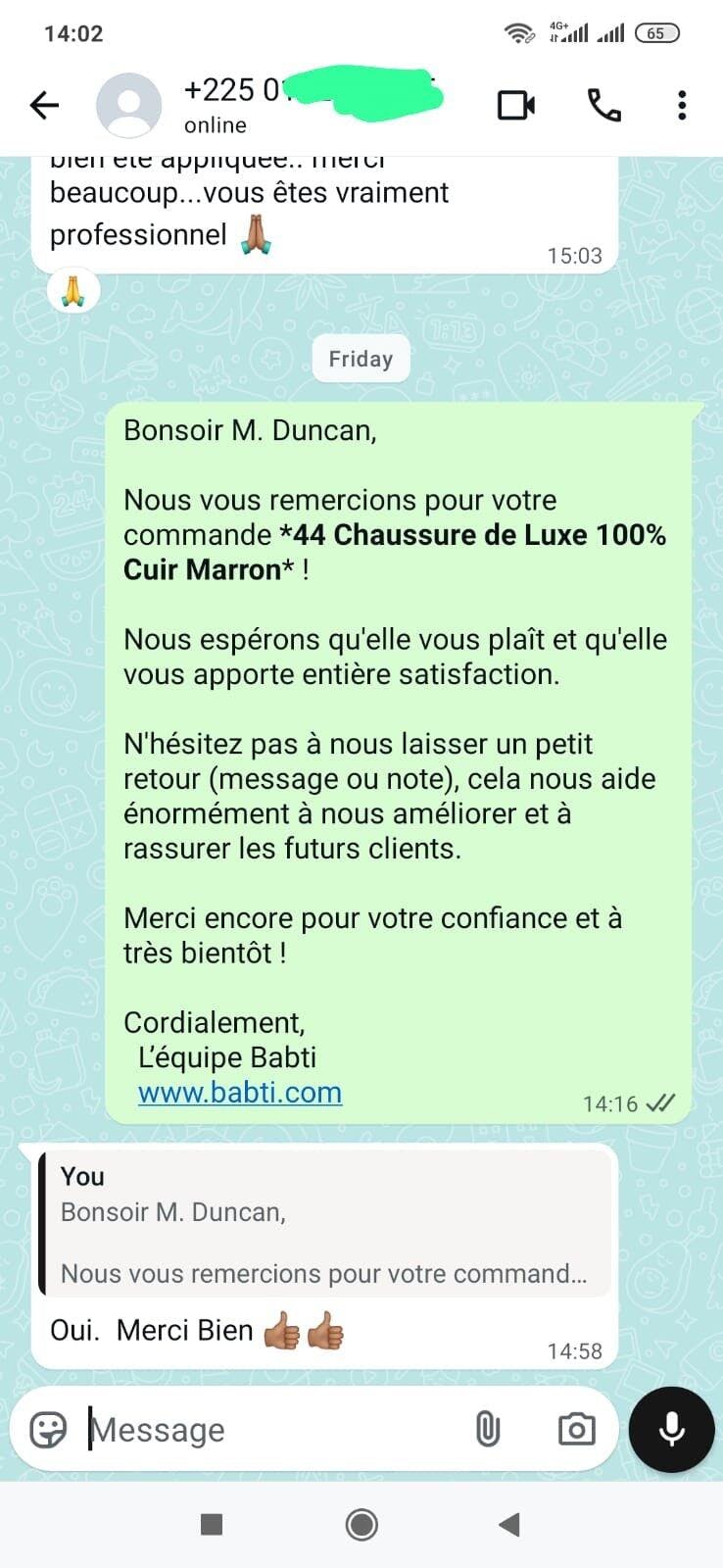Open the camera to send a photo
This screenshot has width=723, height=1568.
576,1430
